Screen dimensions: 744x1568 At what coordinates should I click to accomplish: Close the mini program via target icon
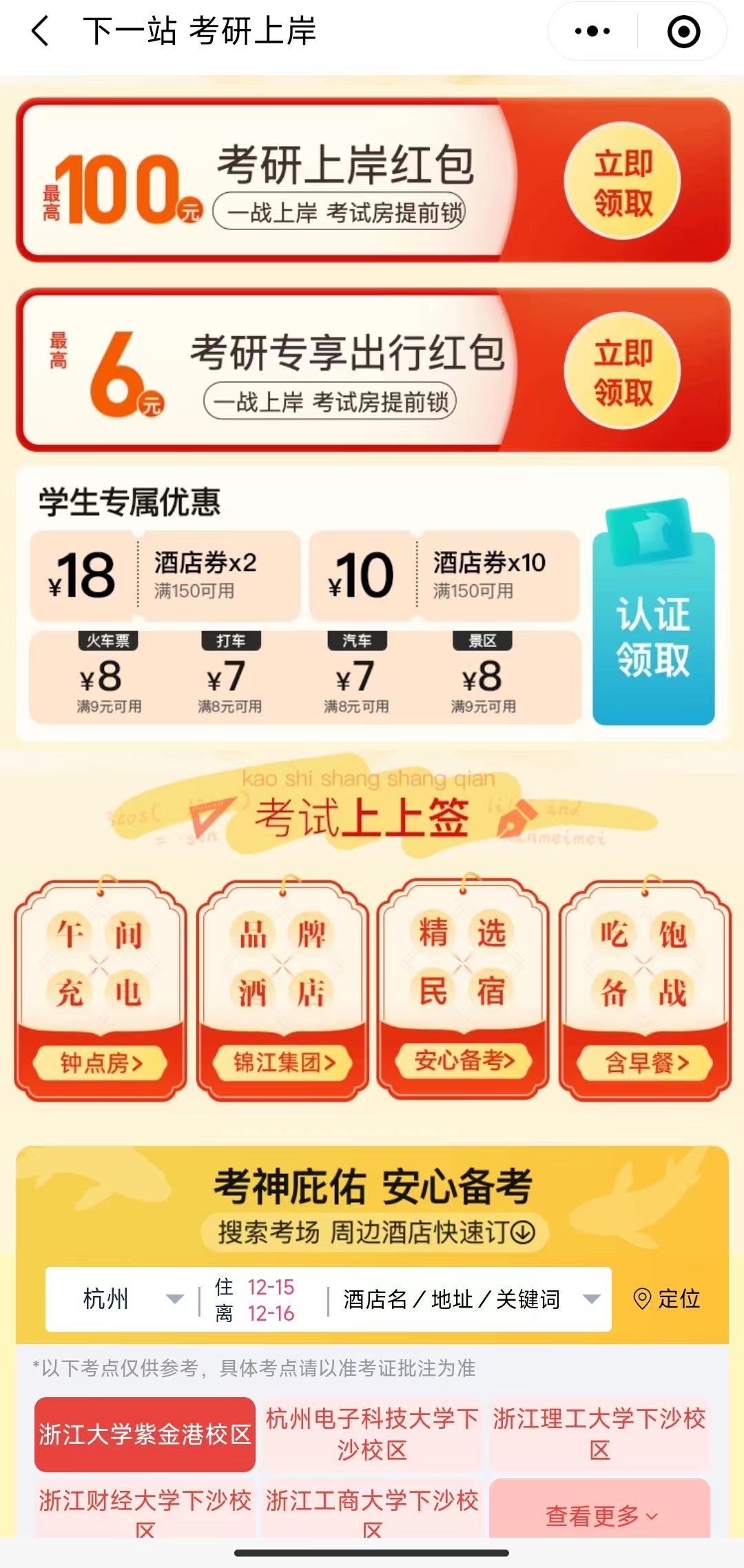(x=683, y=32)
